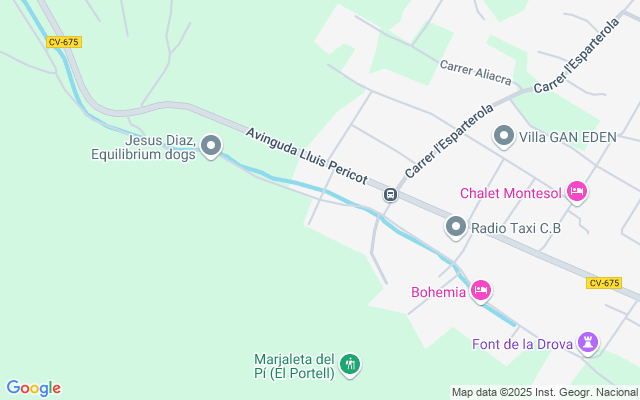Select the Jesus Diaz, Equilibrium dogs marker
Image resolution: width=640 pixels, height=400 pixels.
click(x=210, y=147)
